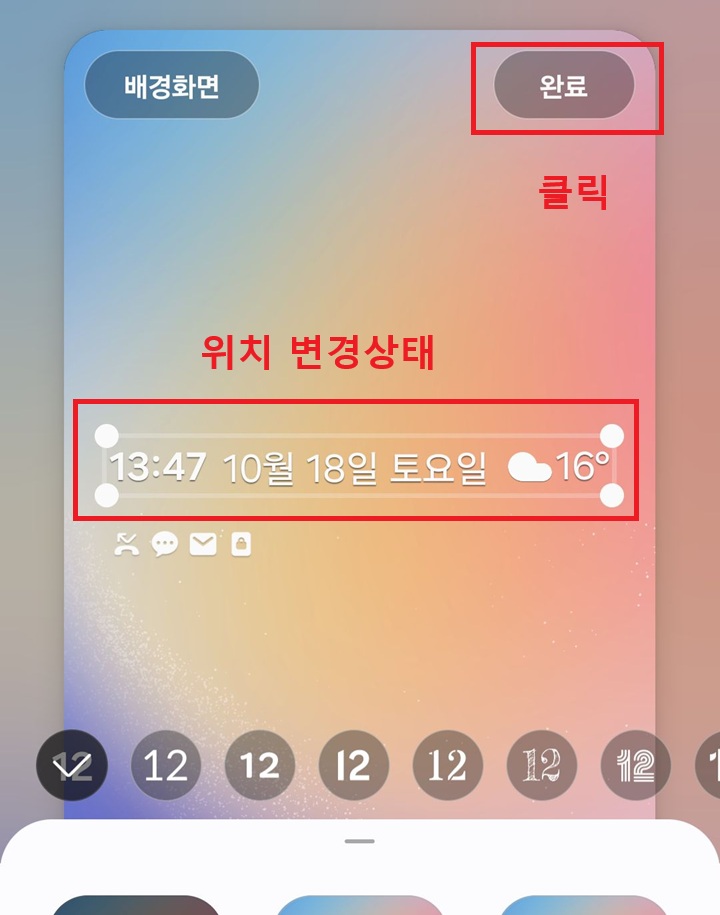
Task: Select the email envelope notification icon
Action: pos(203,545)
